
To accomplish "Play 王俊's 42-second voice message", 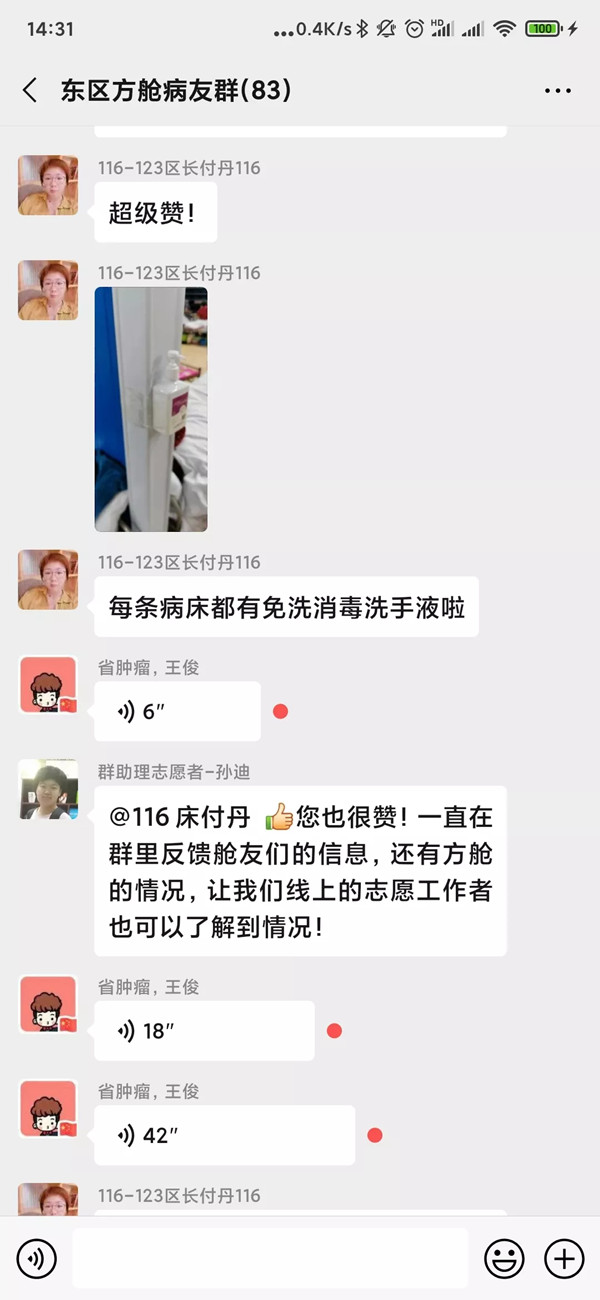I will click(224, 1135).
